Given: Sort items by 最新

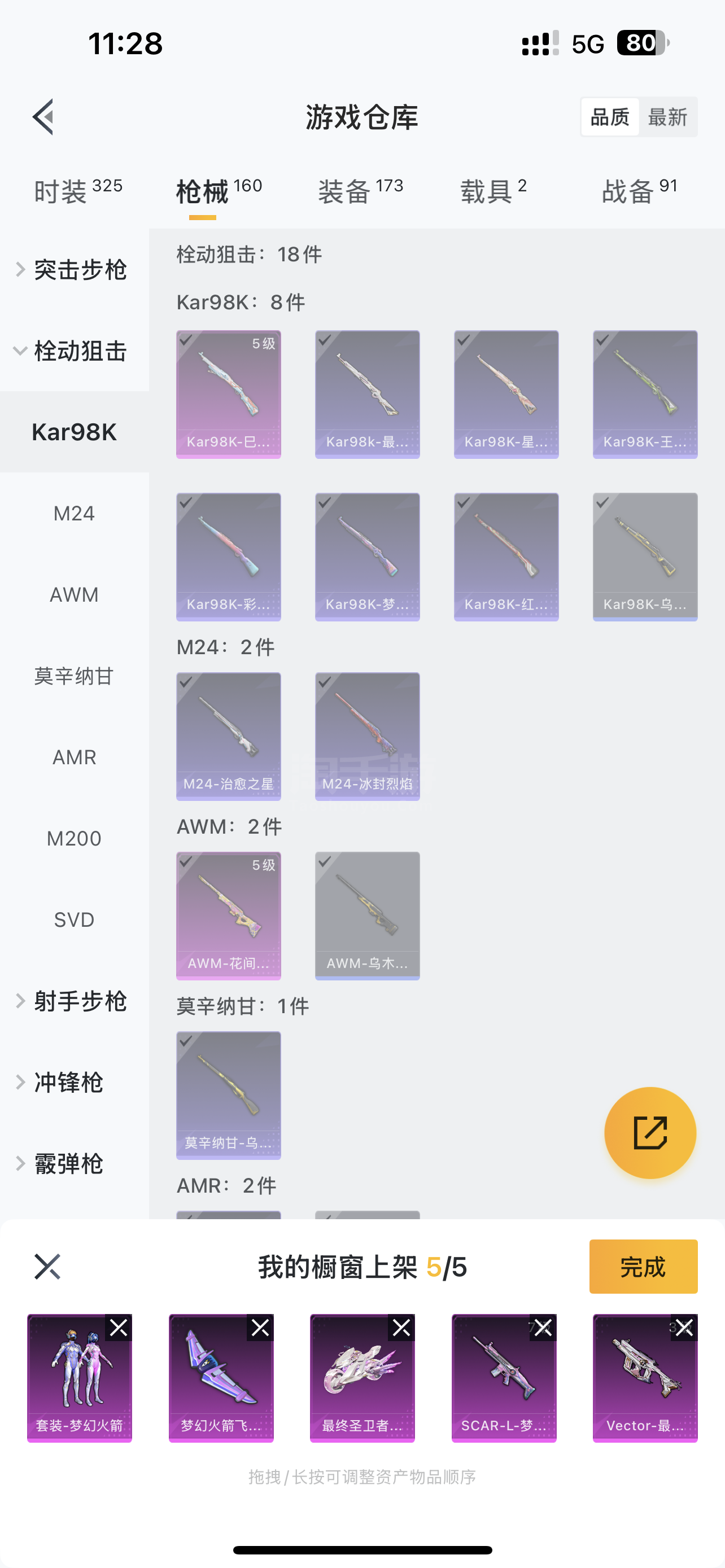Looking at the screenshot, I should [668, 117].
